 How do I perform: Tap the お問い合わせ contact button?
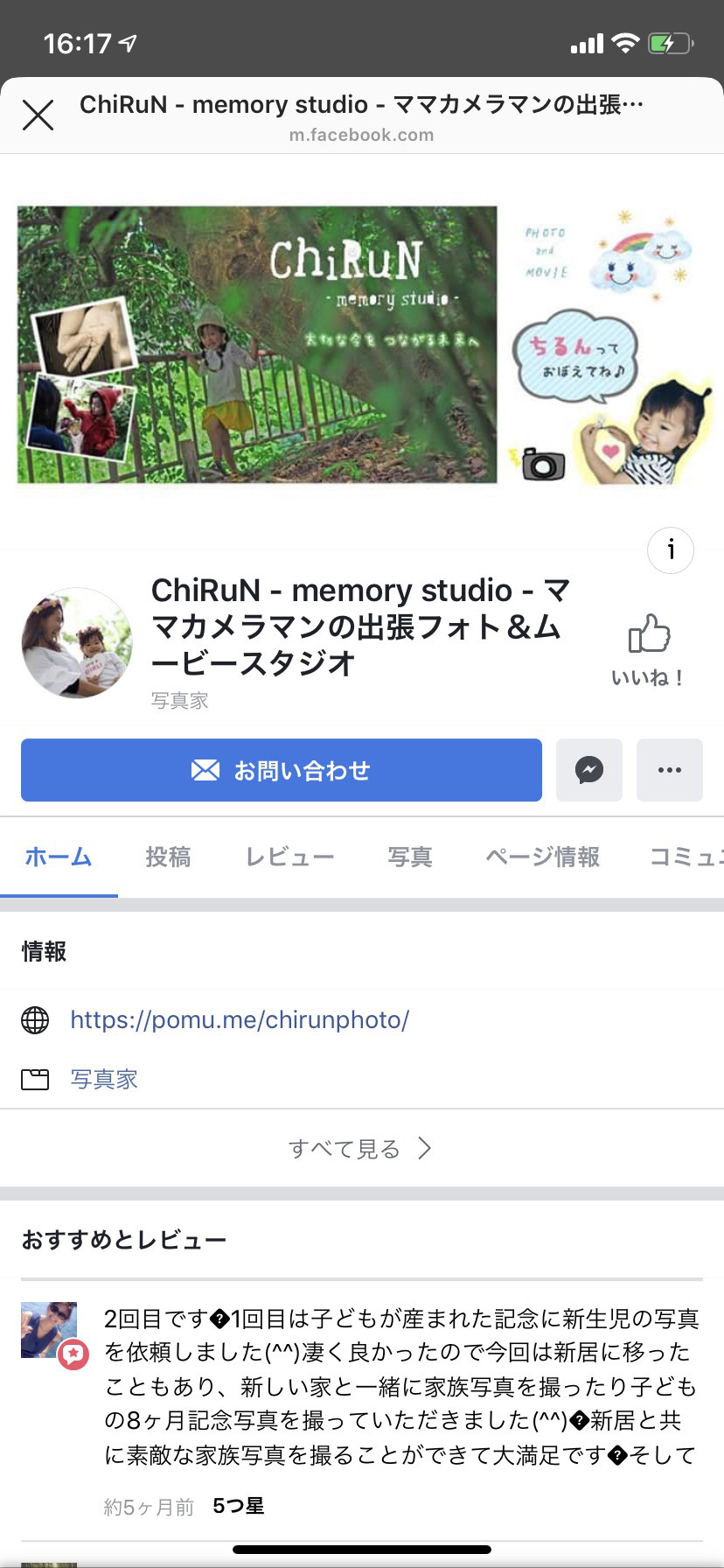(x=282, y=770)
